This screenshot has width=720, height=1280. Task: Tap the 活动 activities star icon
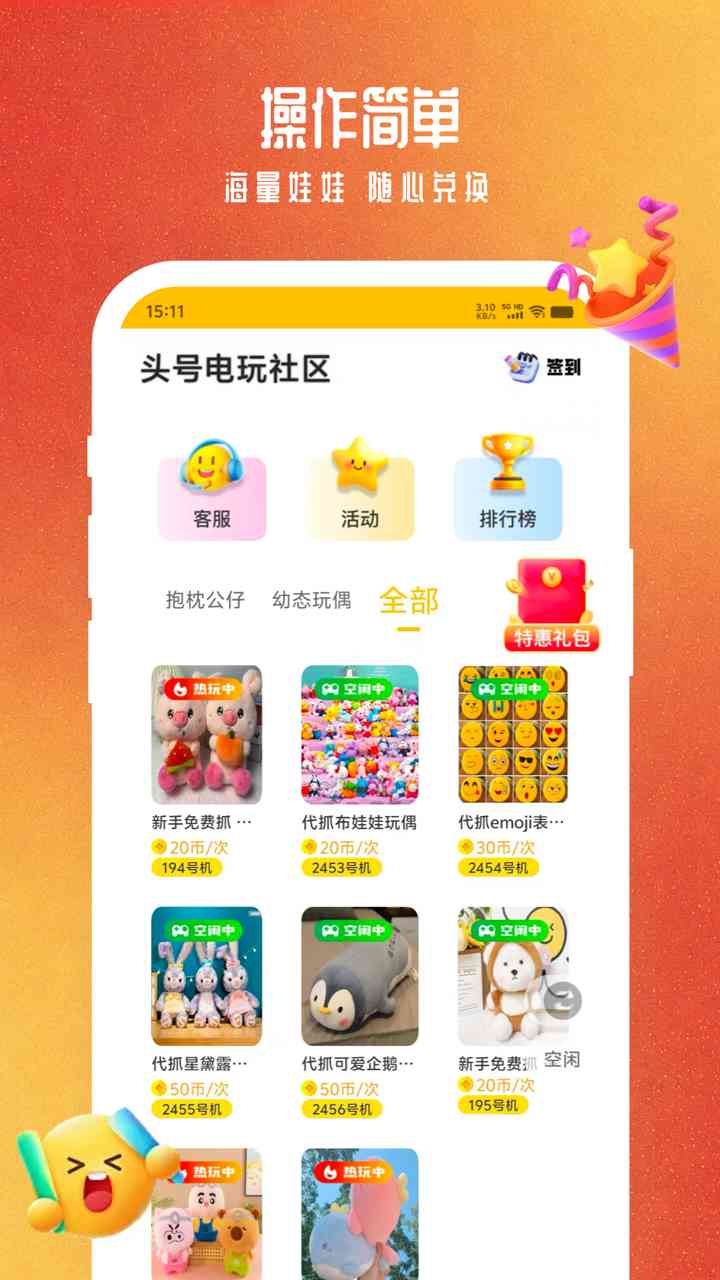pos(358,462)
